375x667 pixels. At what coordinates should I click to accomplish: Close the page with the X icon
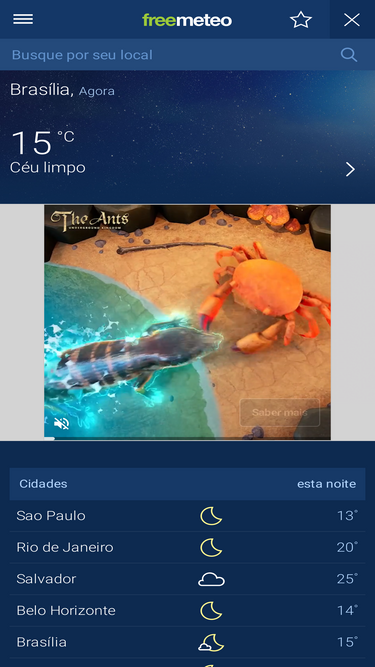click(x=352, y=20)
